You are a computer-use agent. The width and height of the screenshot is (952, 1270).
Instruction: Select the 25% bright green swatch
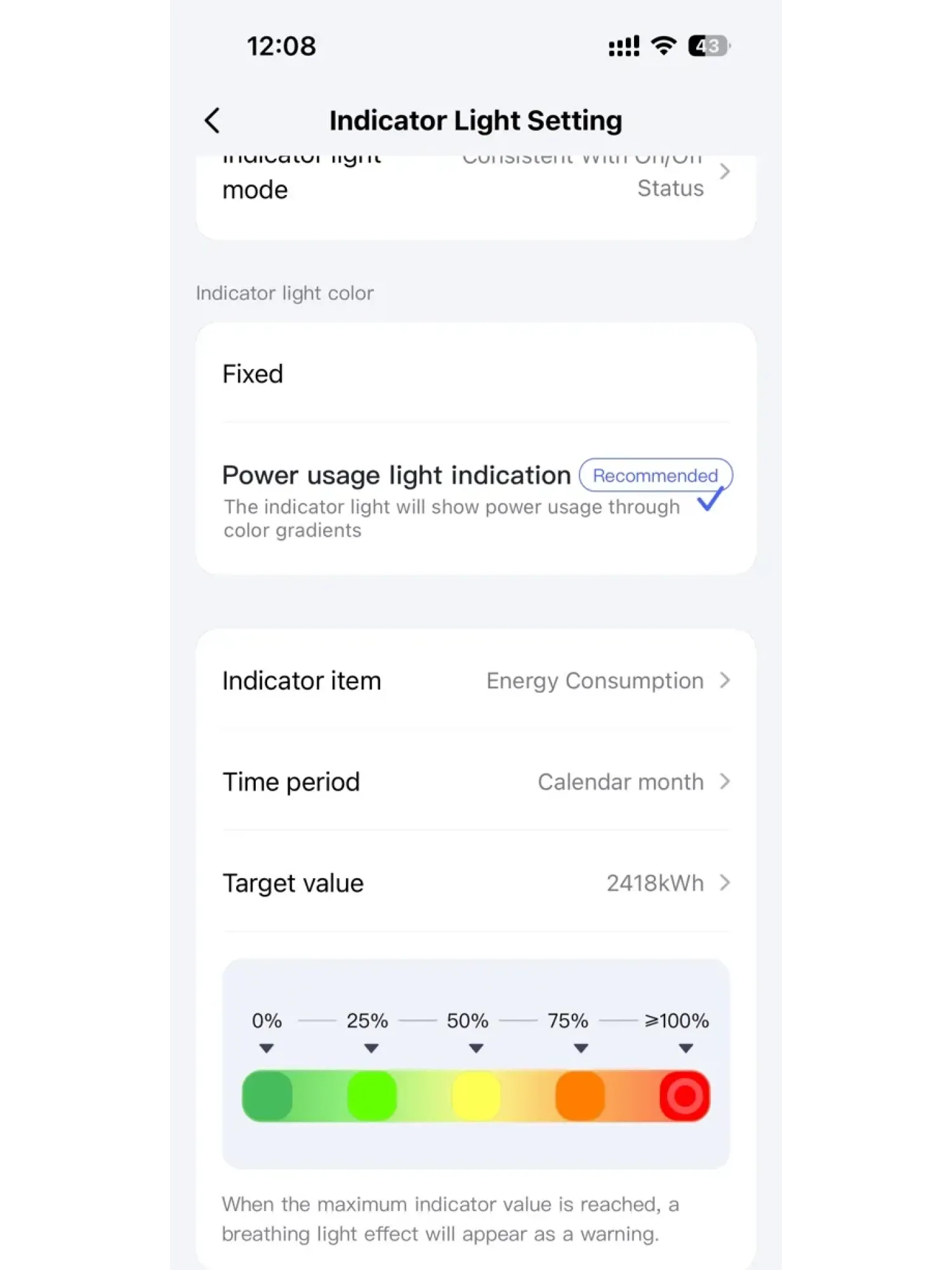(372, 1095)
